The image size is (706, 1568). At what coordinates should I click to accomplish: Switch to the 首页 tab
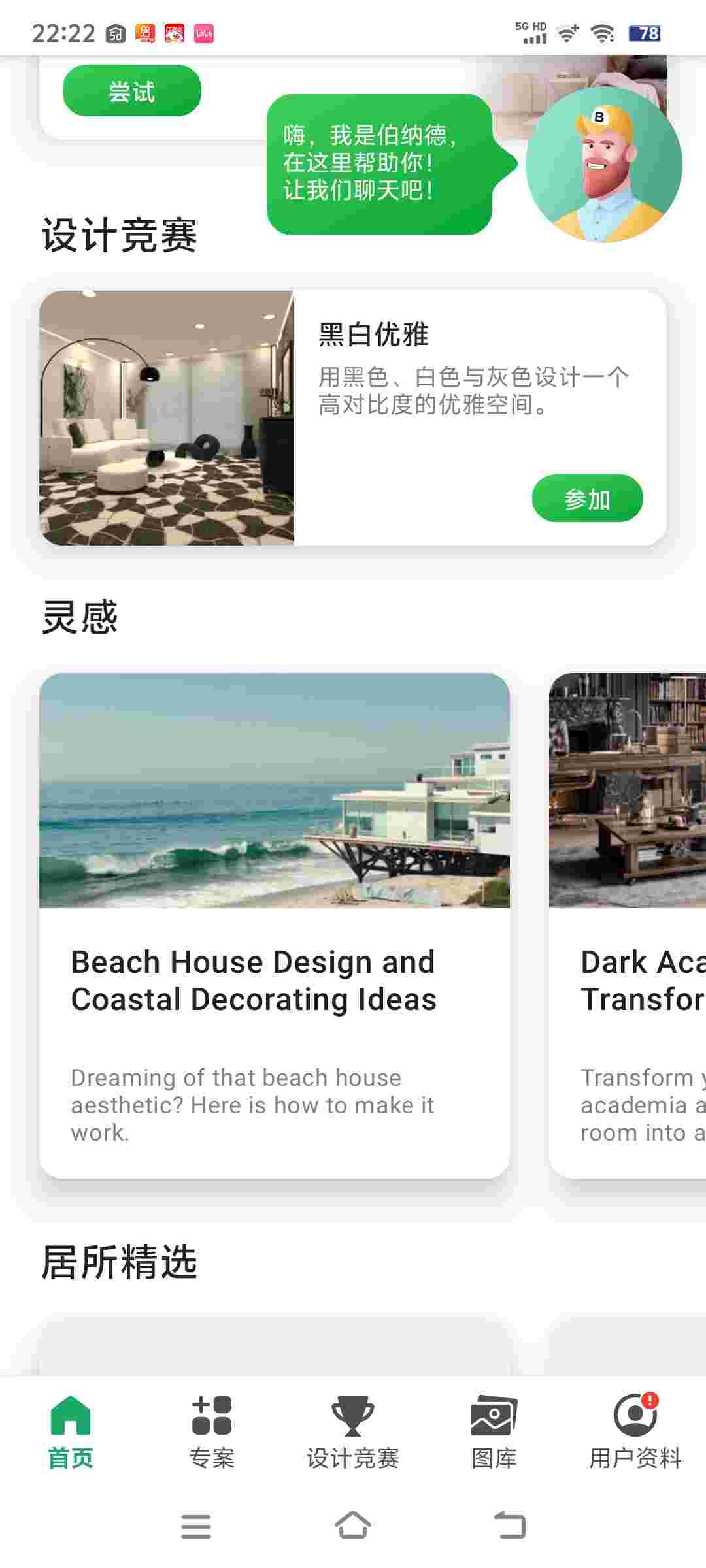pyautogui.click(x=71, y=1431)
